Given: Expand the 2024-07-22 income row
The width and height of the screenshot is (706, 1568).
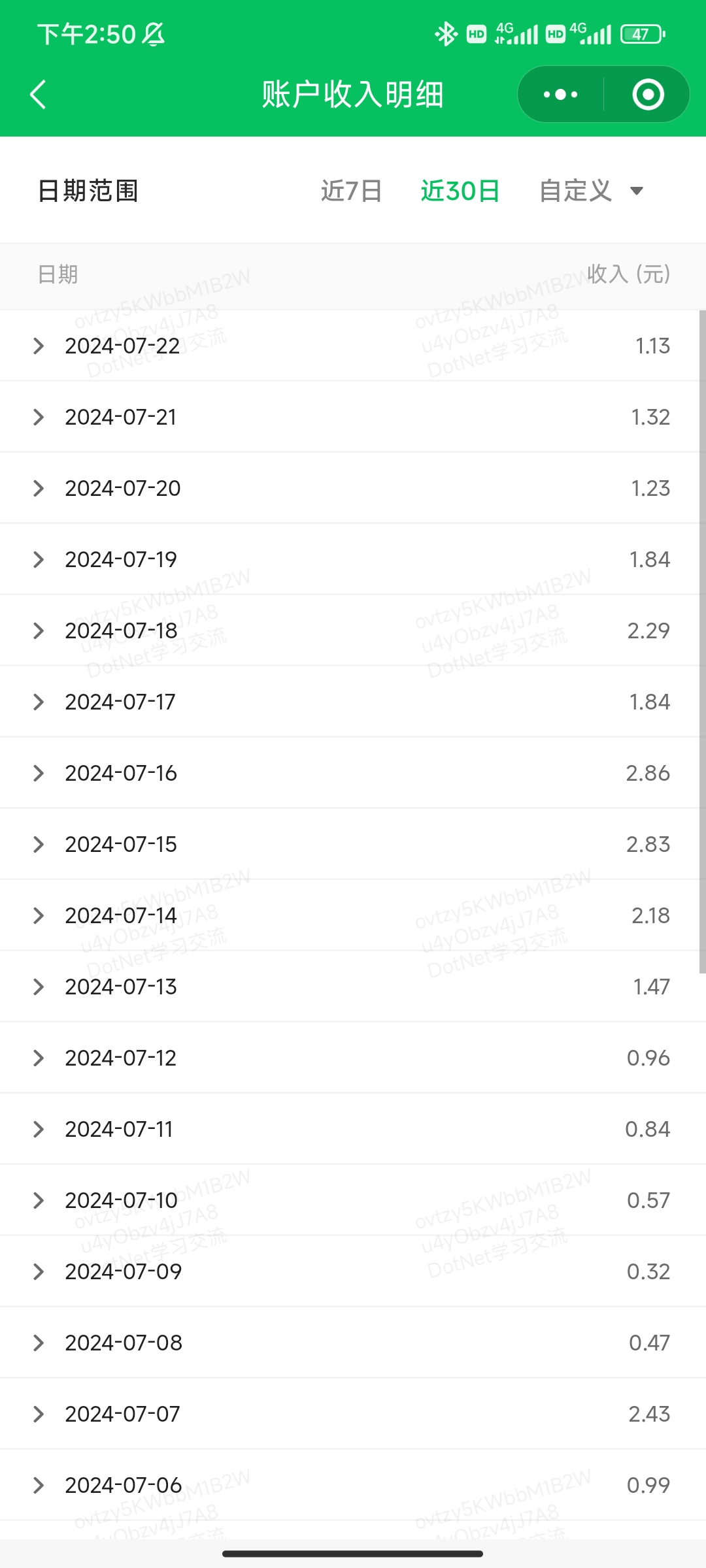Looking at the screenshot, I should 353,346.
